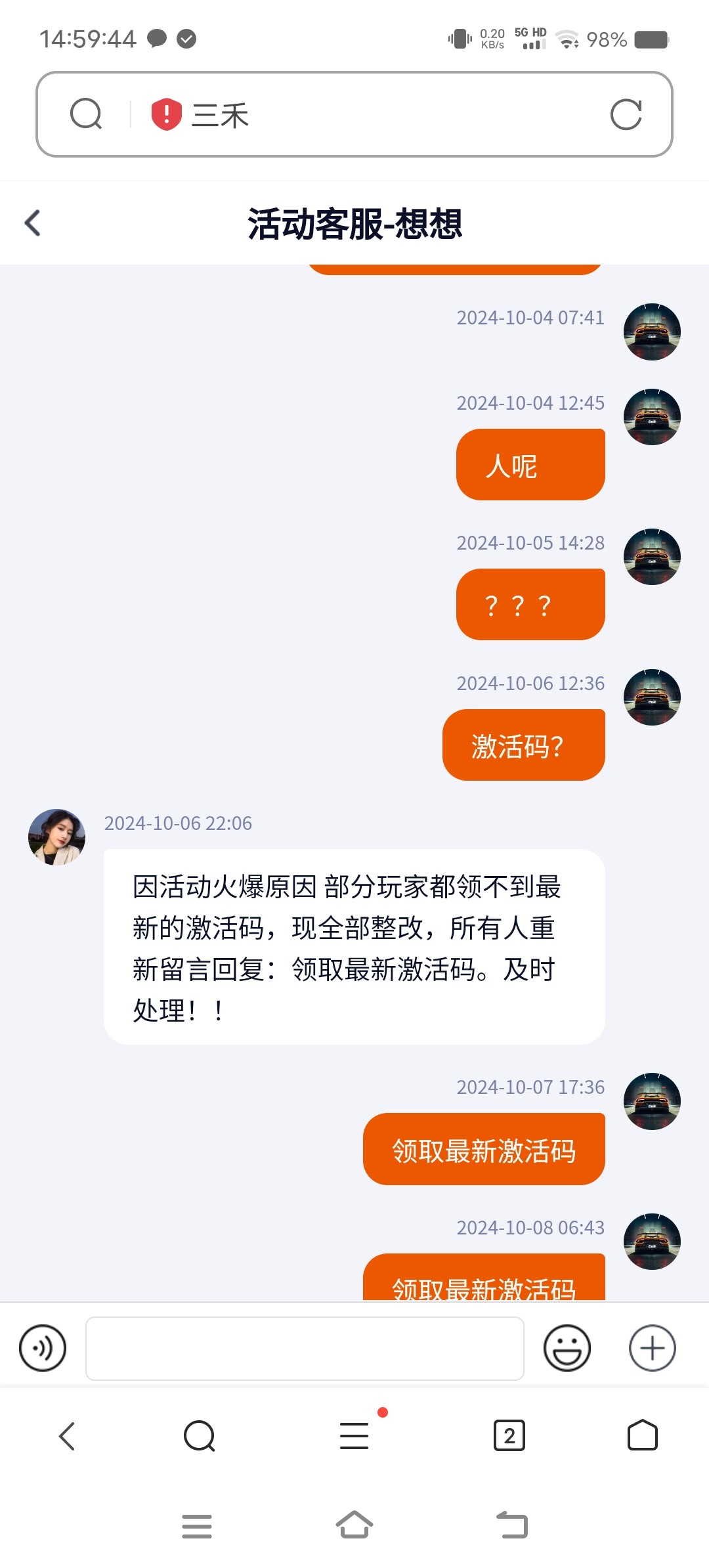Image resolution: width=709 pixels, height=1568 pixels.
Task: View the two open browser tabs
Action: click(x=509, y=1436)
